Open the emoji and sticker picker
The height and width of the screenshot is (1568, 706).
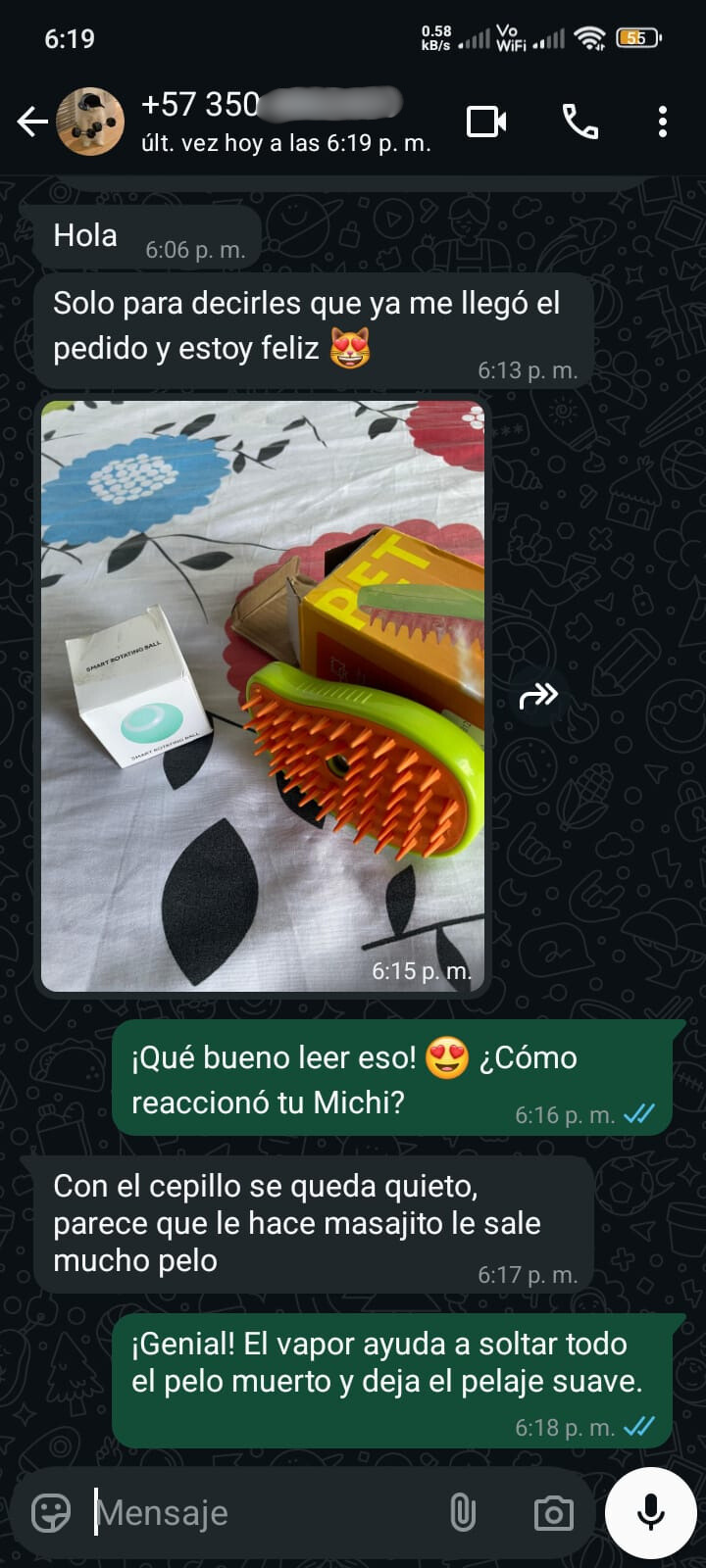(x=51, y=1512)
